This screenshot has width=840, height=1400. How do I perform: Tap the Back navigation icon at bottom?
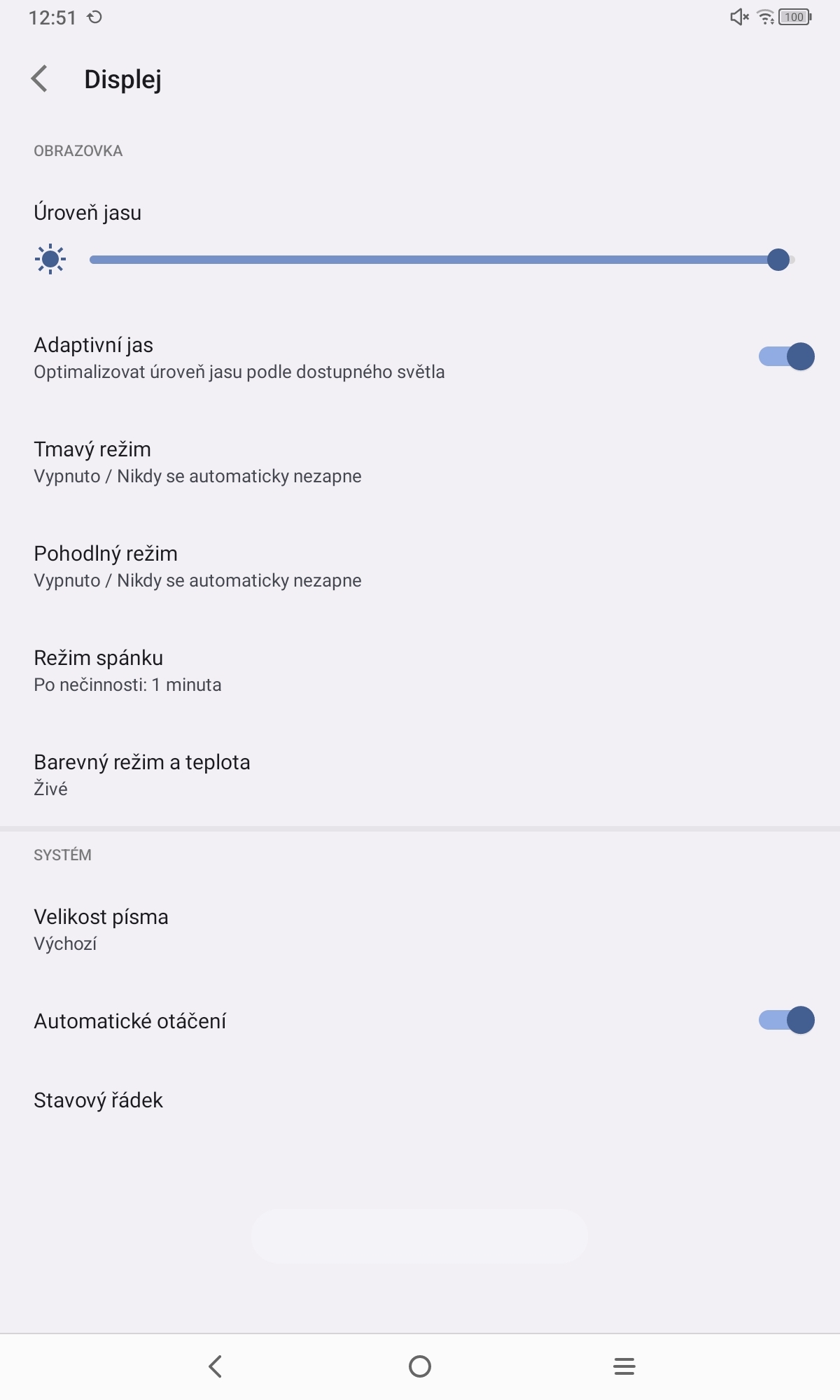pos(215,1365)
